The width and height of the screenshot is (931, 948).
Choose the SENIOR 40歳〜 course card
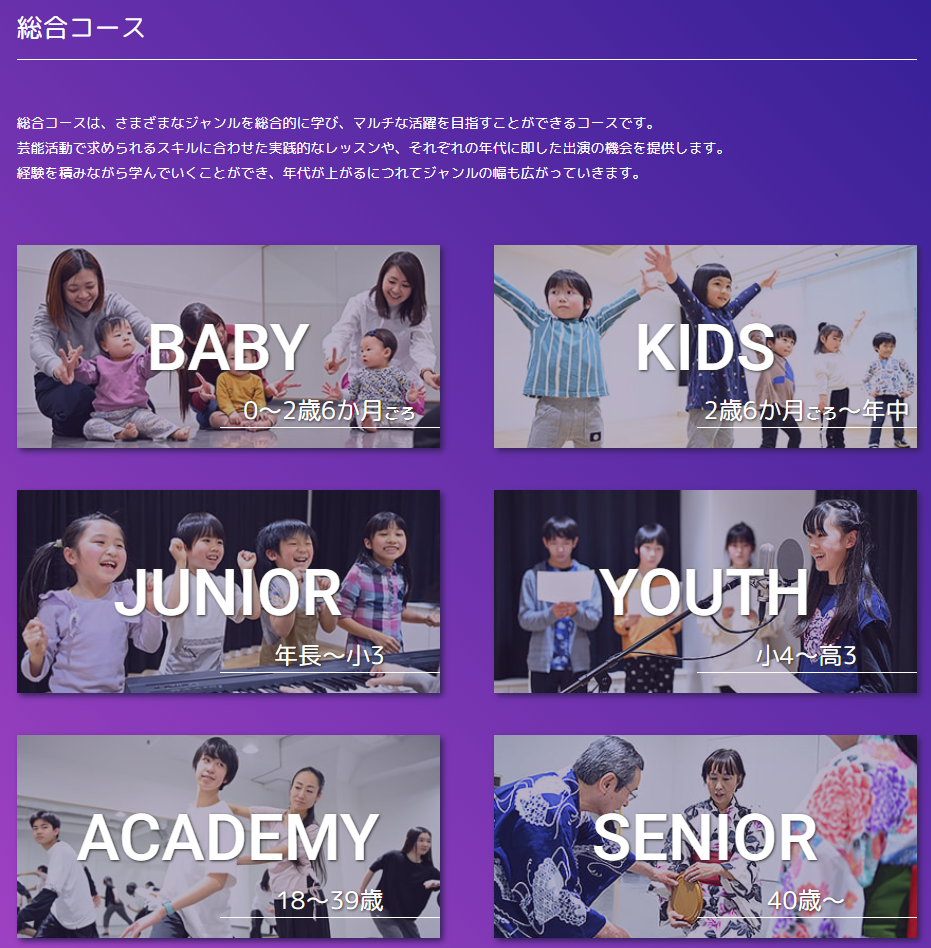(x=705, y=836)
